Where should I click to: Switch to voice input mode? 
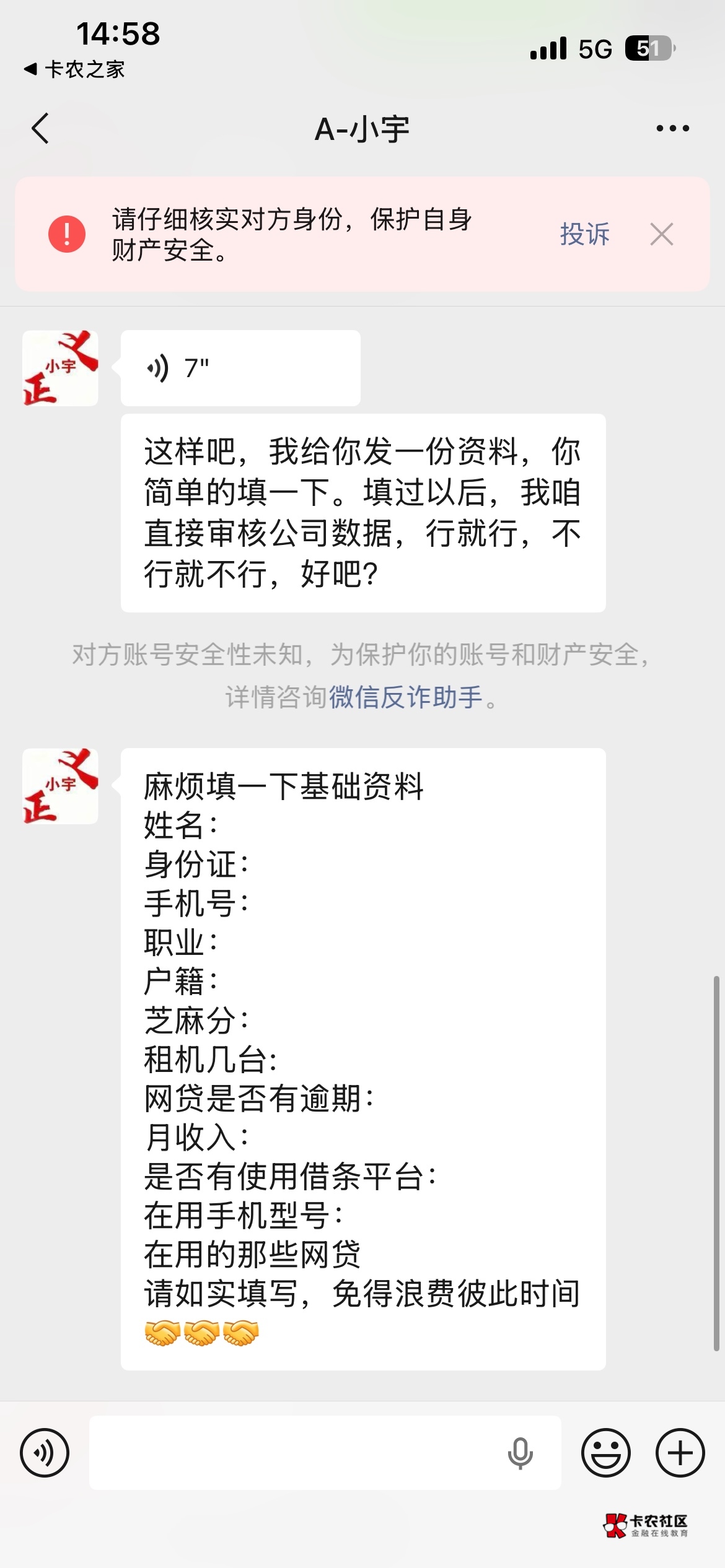[x=45, y=1453]
